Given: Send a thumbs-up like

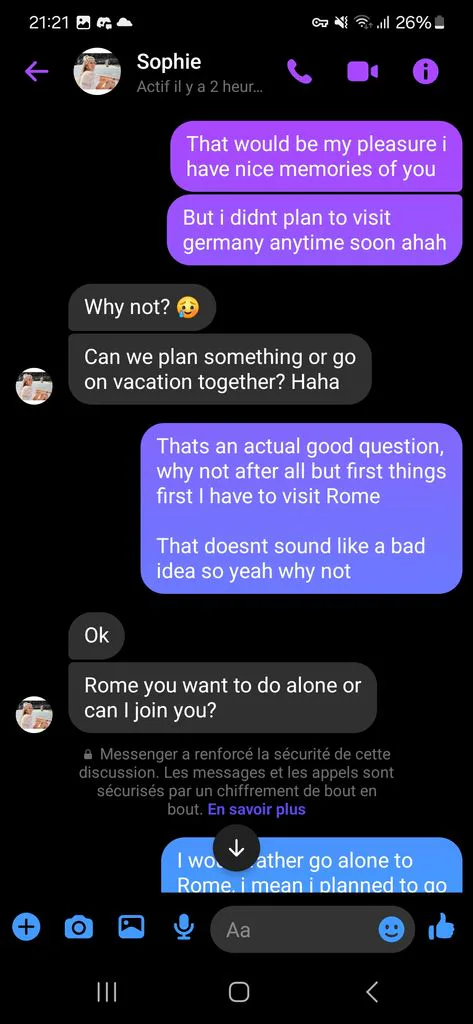Looking at the screenshot, I should click(441, 926).
